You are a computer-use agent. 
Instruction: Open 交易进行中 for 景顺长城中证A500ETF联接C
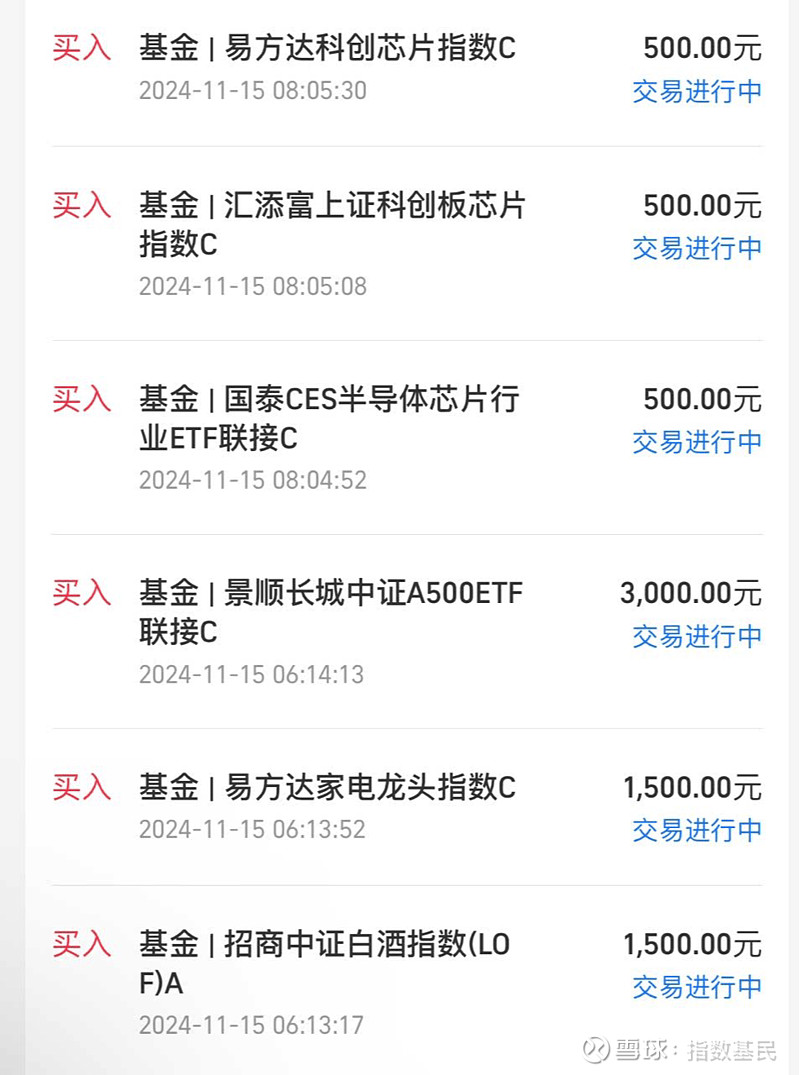[696, 636]
